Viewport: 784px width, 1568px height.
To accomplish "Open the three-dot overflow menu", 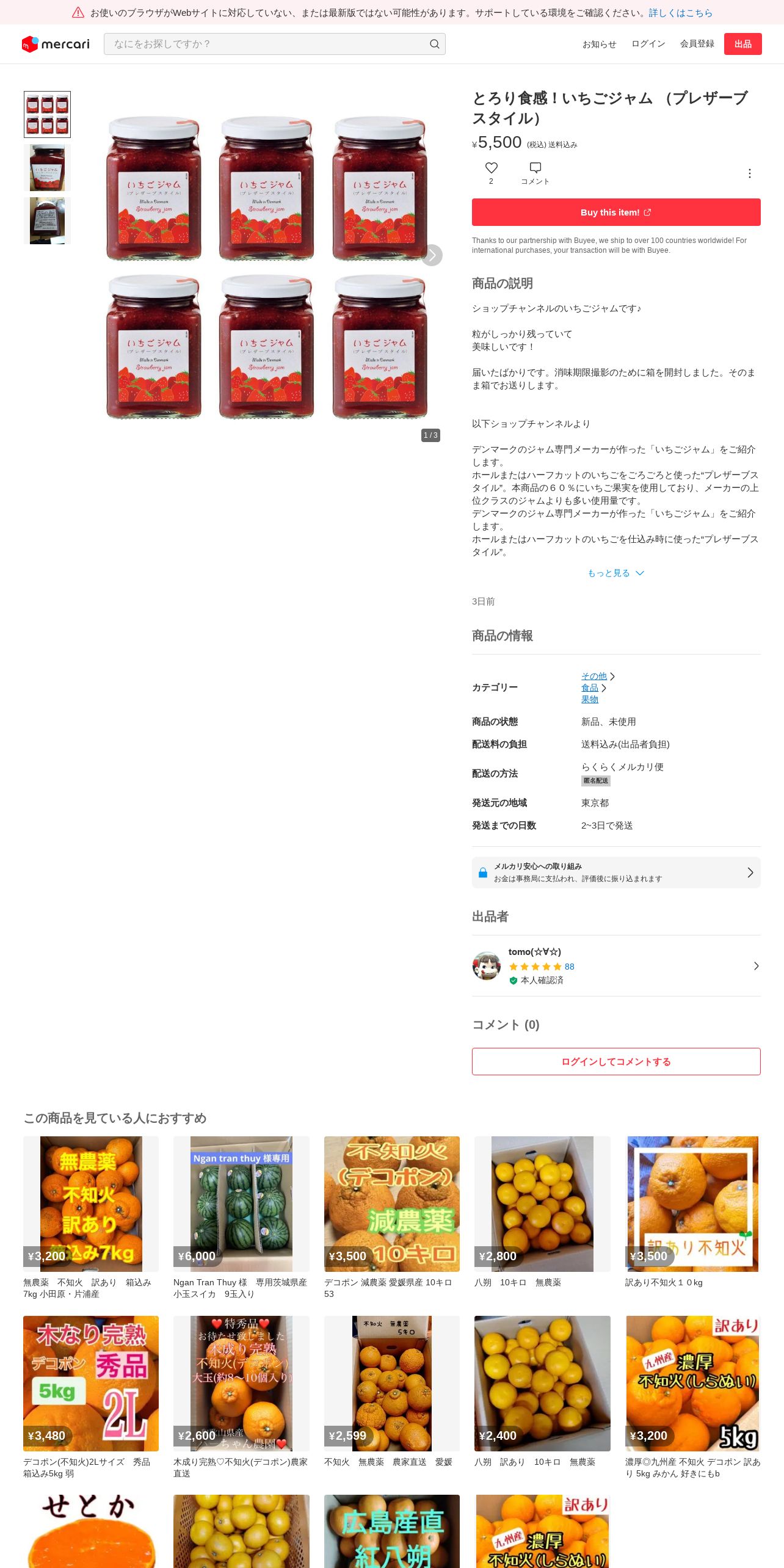I will click(749, 173).
